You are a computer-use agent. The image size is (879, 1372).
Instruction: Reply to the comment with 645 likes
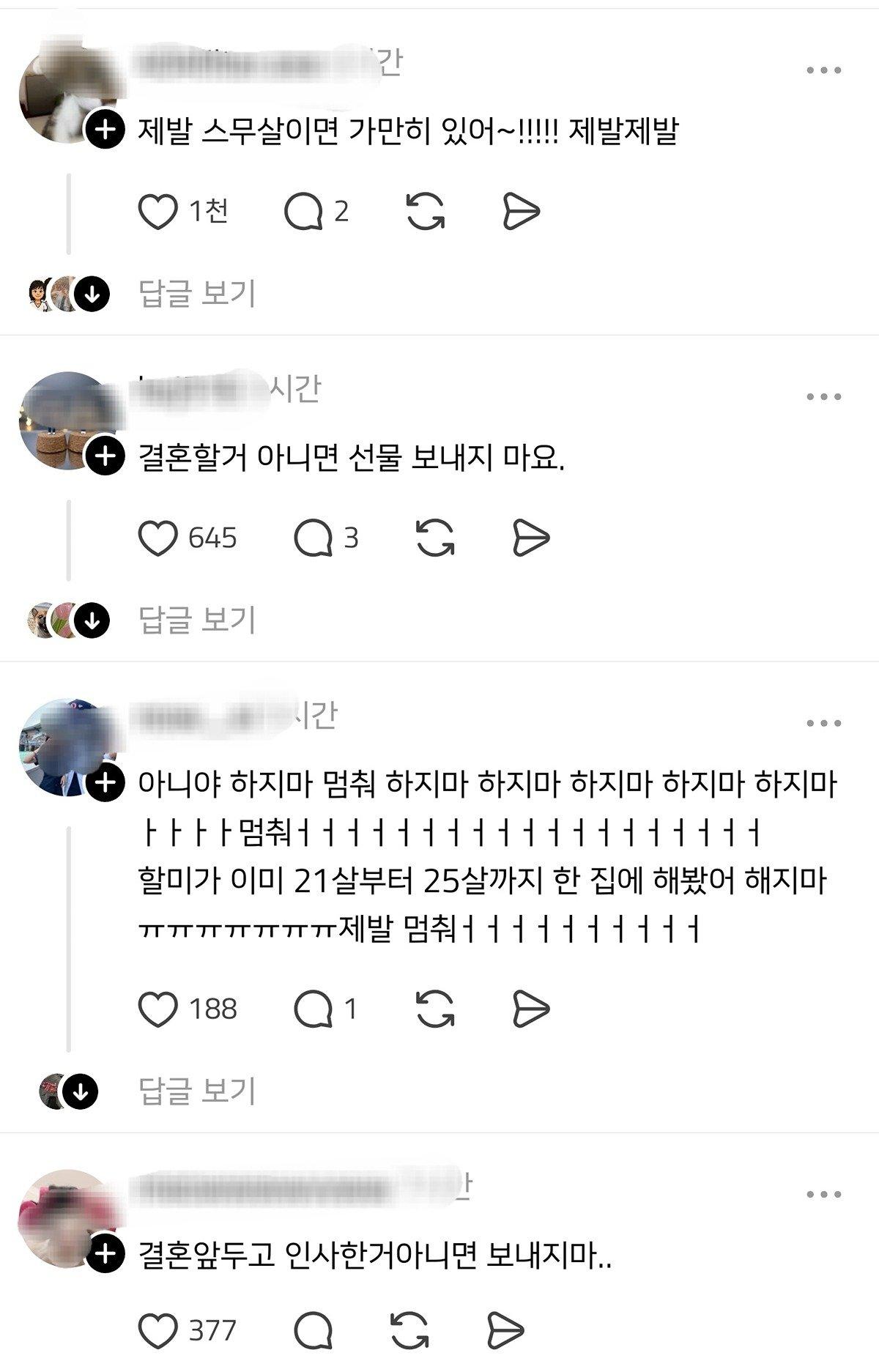(x=313, y=538)
